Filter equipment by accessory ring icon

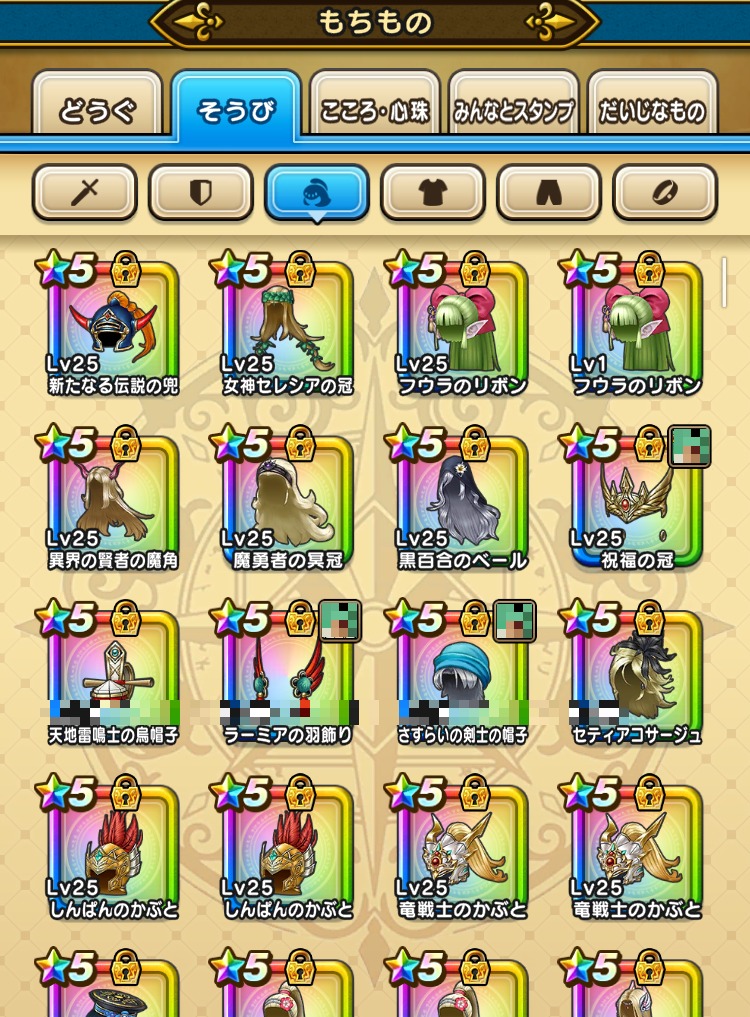pos(665,192)
